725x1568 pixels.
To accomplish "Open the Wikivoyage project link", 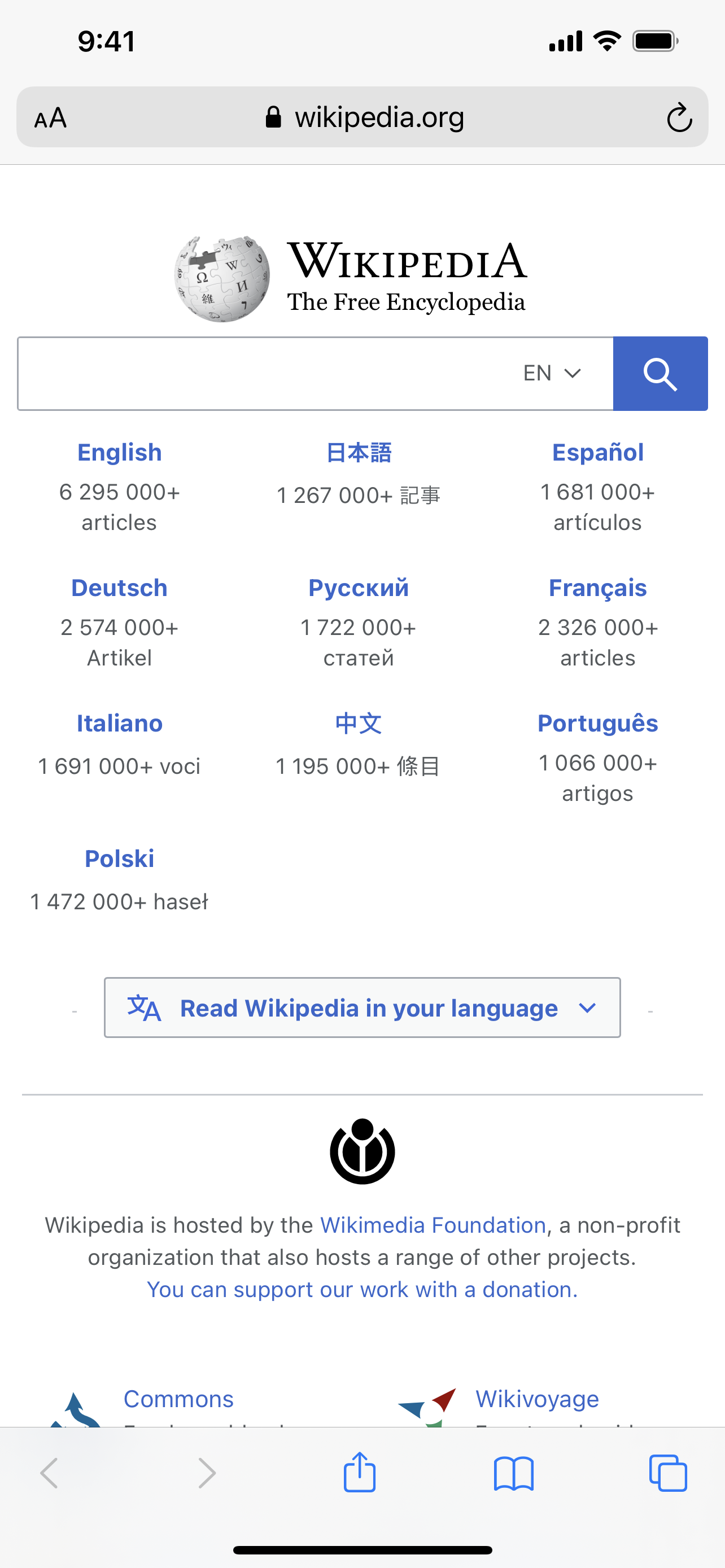I will (537, 1399).
